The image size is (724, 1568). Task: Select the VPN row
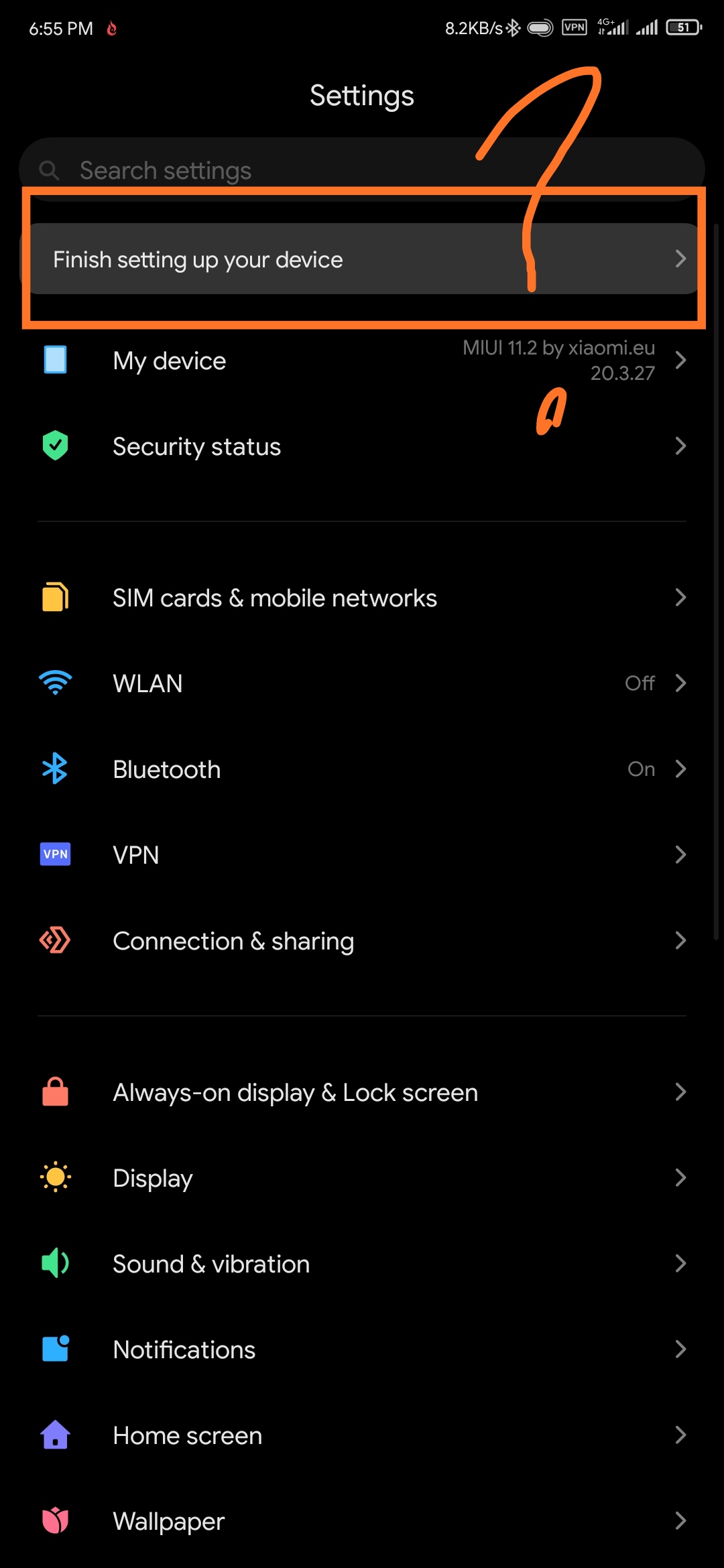[362, 855]
